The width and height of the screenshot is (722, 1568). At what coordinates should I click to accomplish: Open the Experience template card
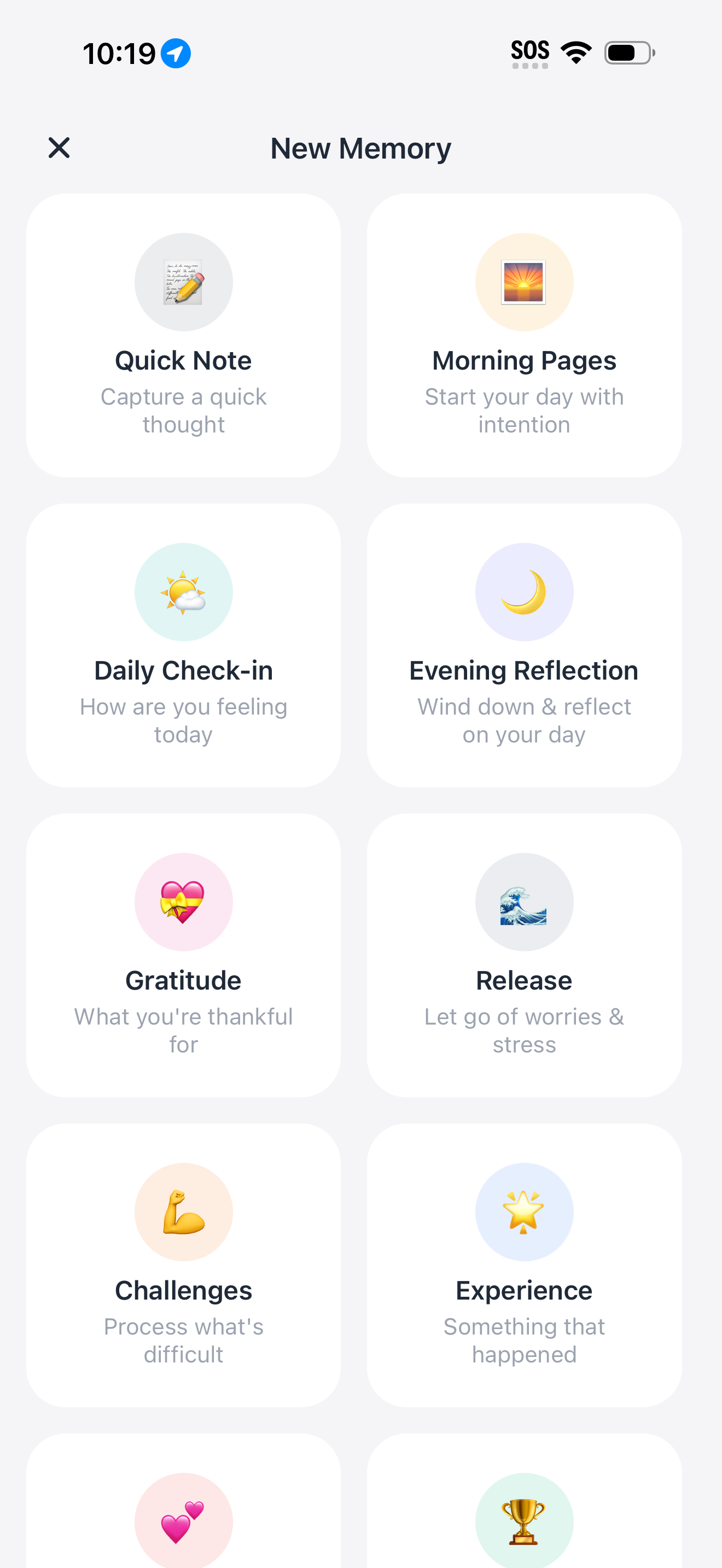click(523, 1266)
